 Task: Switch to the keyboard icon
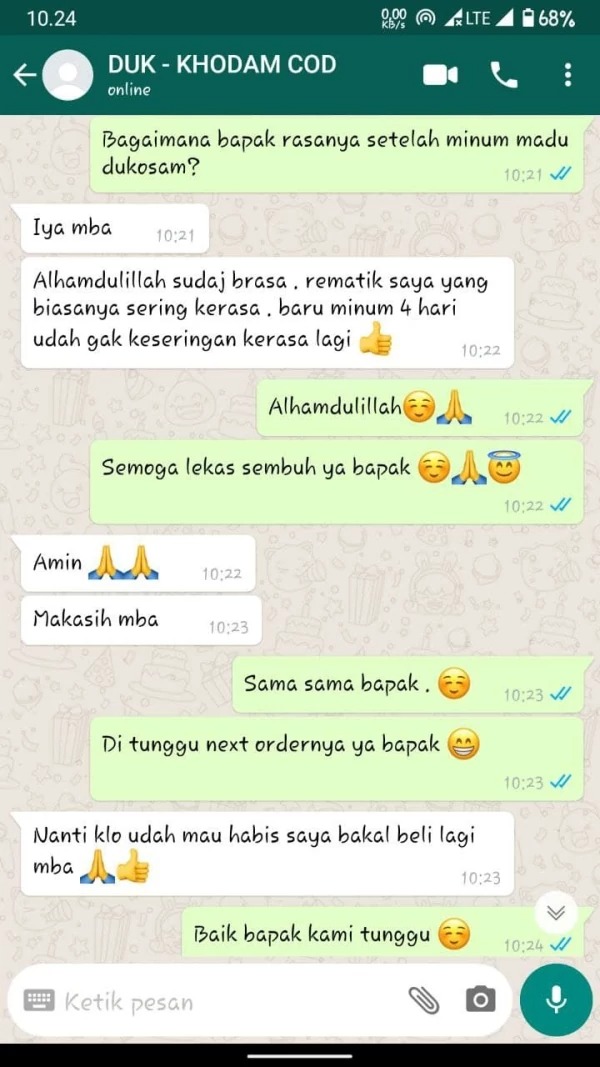38,1000
